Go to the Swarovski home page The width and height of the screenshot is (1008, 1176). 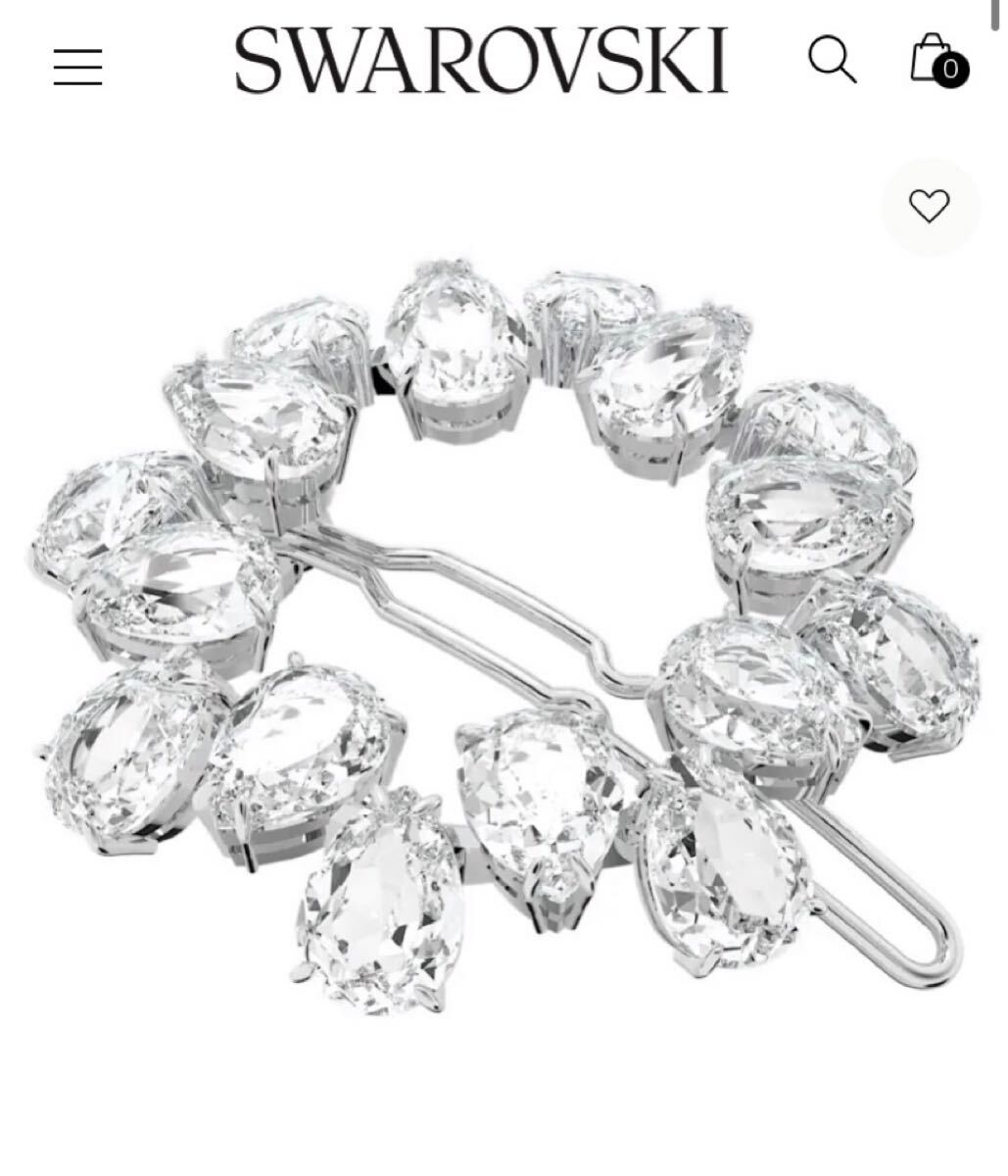480,61
